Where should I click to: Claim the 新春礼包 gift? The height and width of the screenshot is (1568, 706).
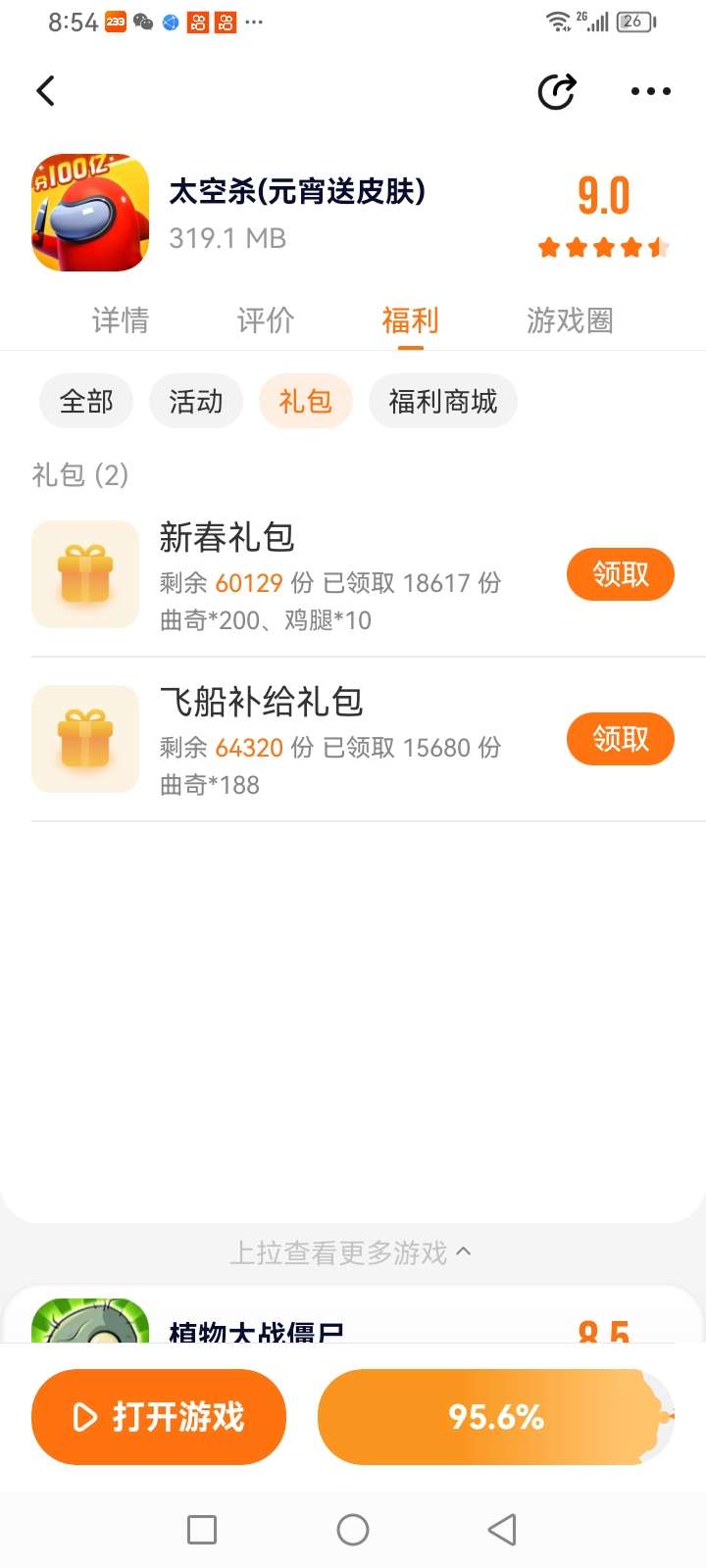tap(620, 574)
